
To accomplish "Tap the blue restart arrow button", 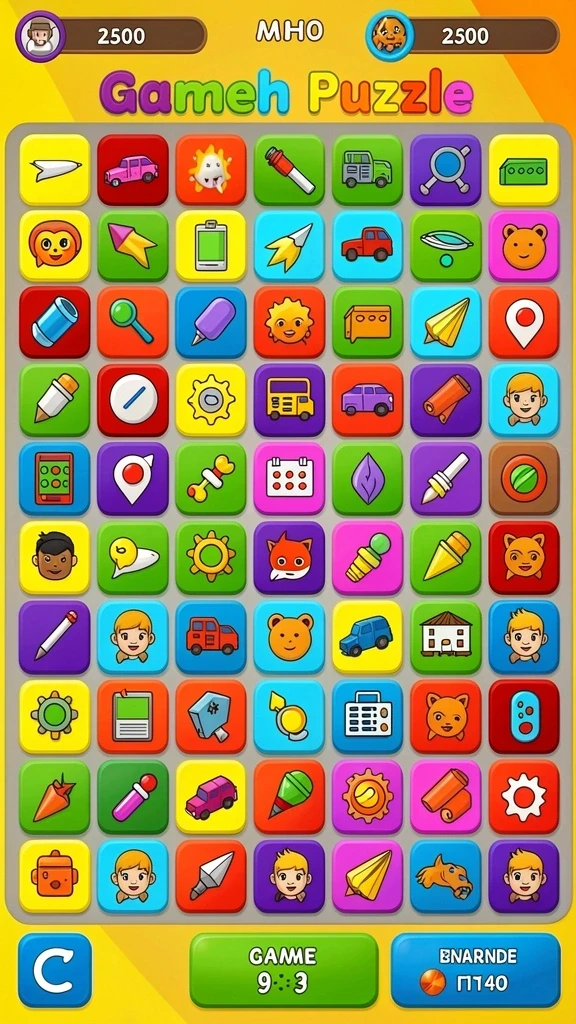I will coord(55,970).
